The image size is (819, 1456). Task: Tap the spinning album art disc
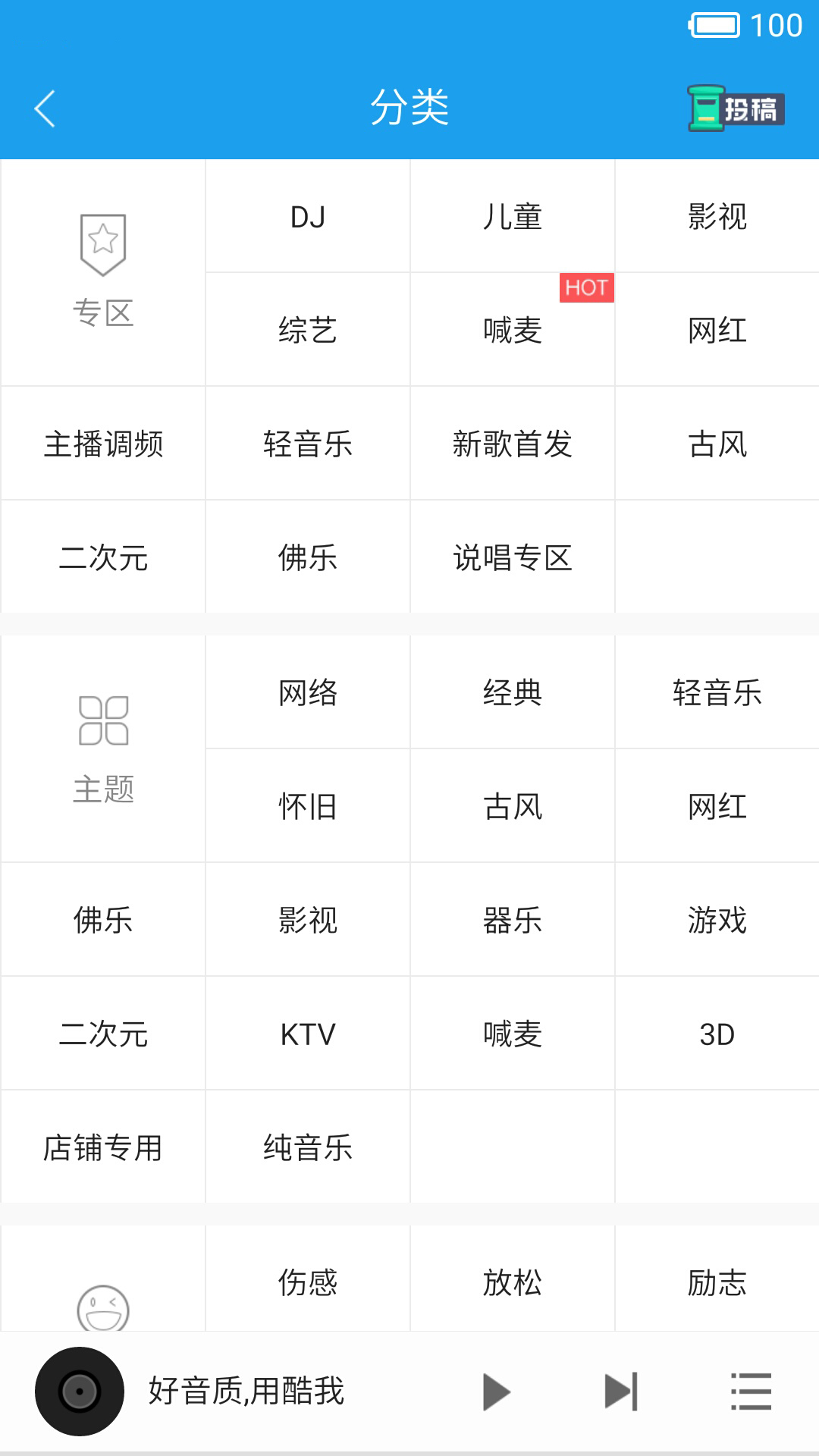[78, 1392]
